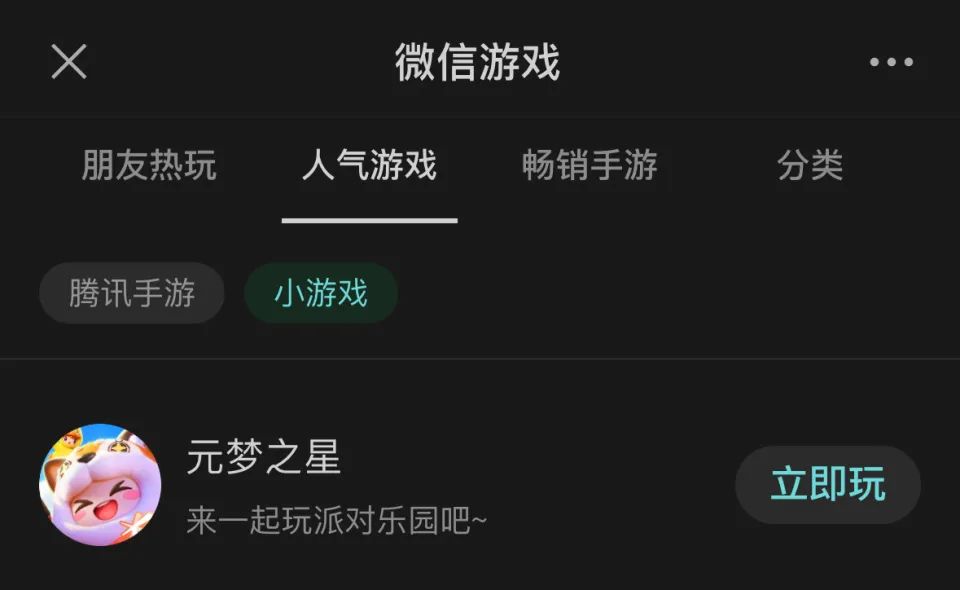Image resolution: width=960 pixels, height=590 pixels.
Task: Switch to the 畅销手游 tab
Action: point(590,165)
